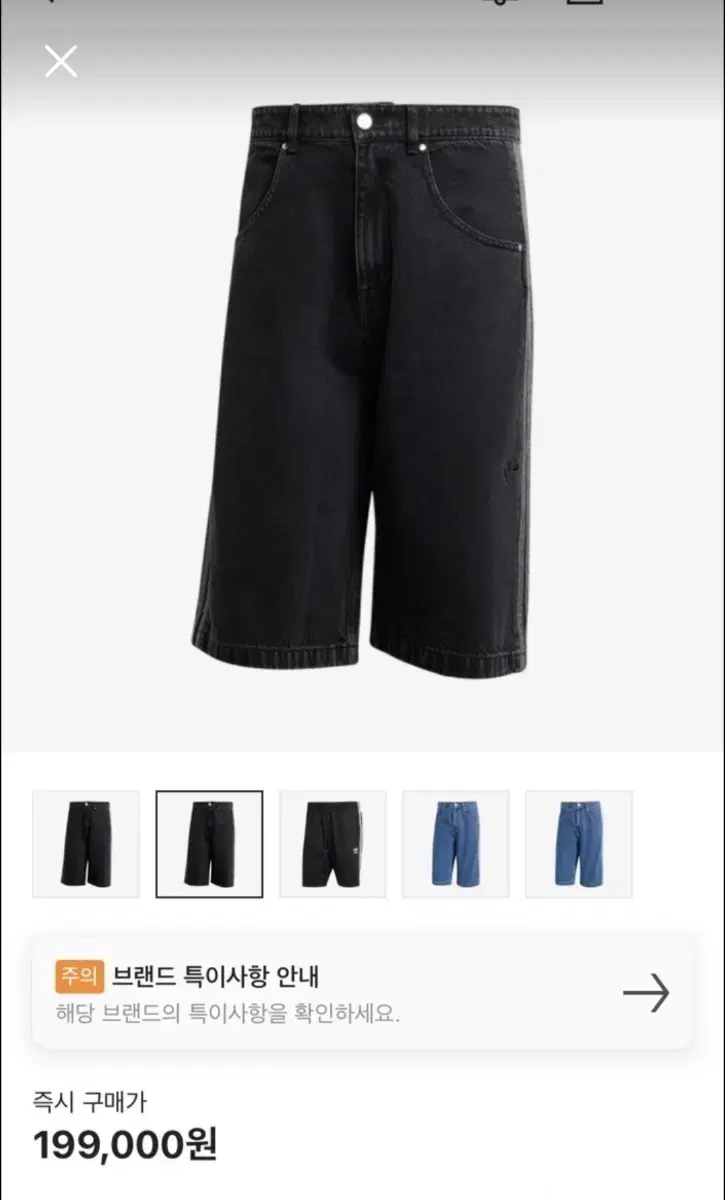
Task: Select the first black shorts thumbnail
Action: 86,842
